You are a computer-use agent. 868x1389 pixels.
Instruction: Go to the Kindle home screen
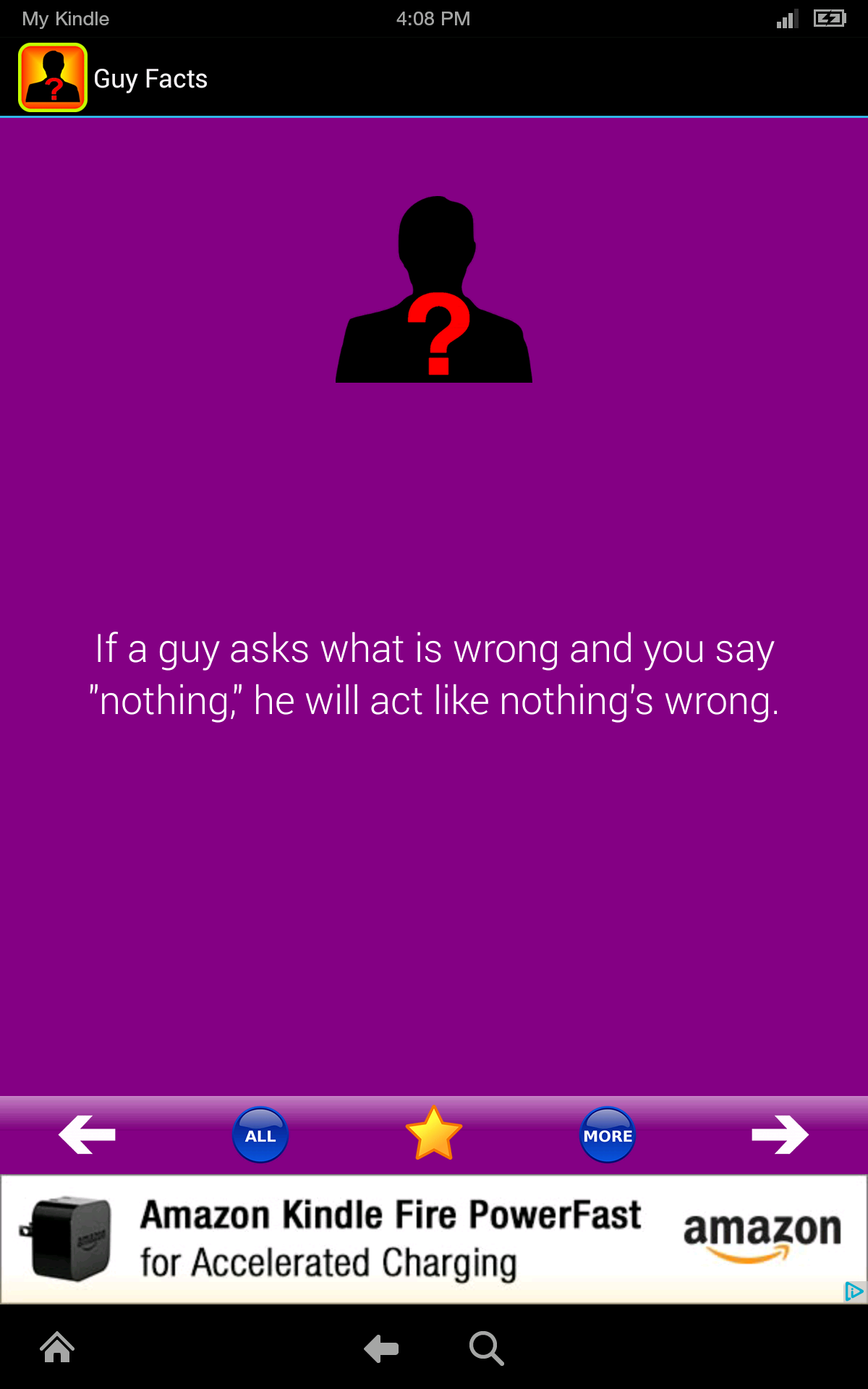57,1348
